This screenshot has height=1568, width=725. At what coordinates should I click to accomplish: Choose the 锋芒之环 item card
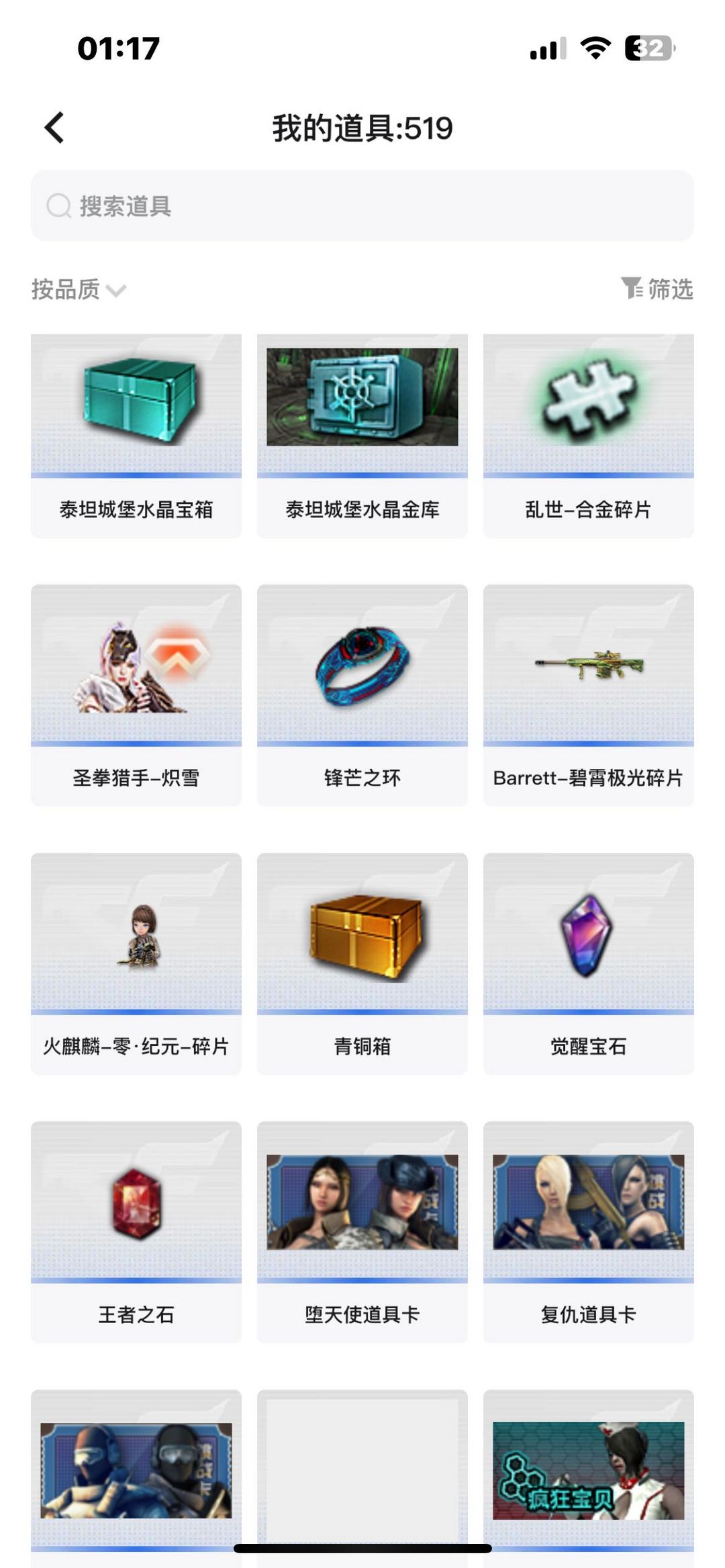(362, 694)
